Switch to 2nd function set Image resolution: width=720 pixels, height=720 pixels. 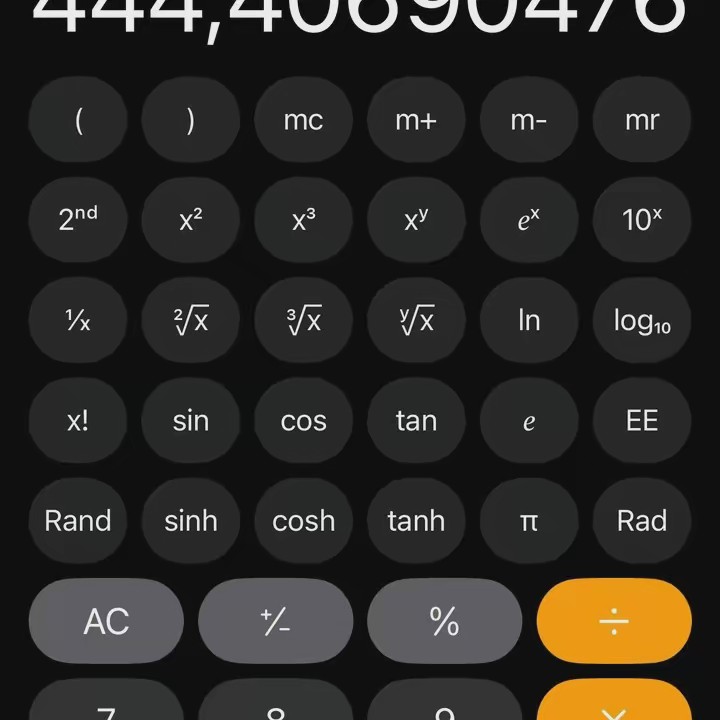pos(78,220)
